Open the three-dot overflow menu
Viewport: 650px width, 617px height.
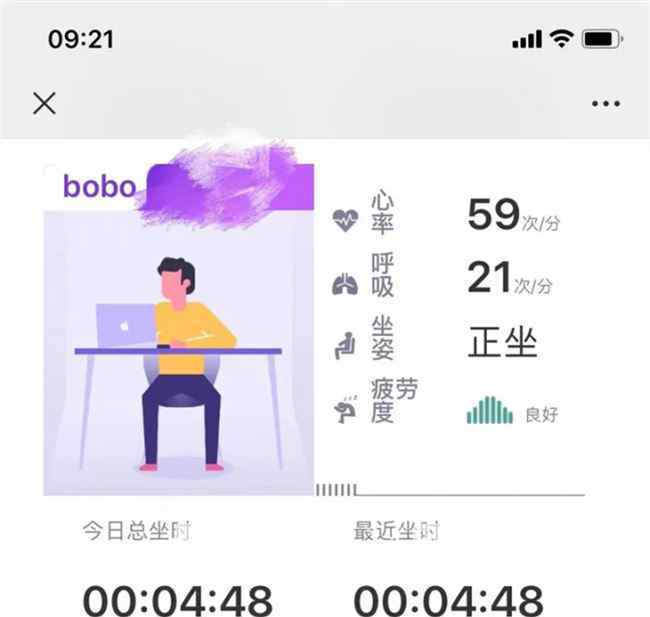pyautogui.click(x=606, y=103)
